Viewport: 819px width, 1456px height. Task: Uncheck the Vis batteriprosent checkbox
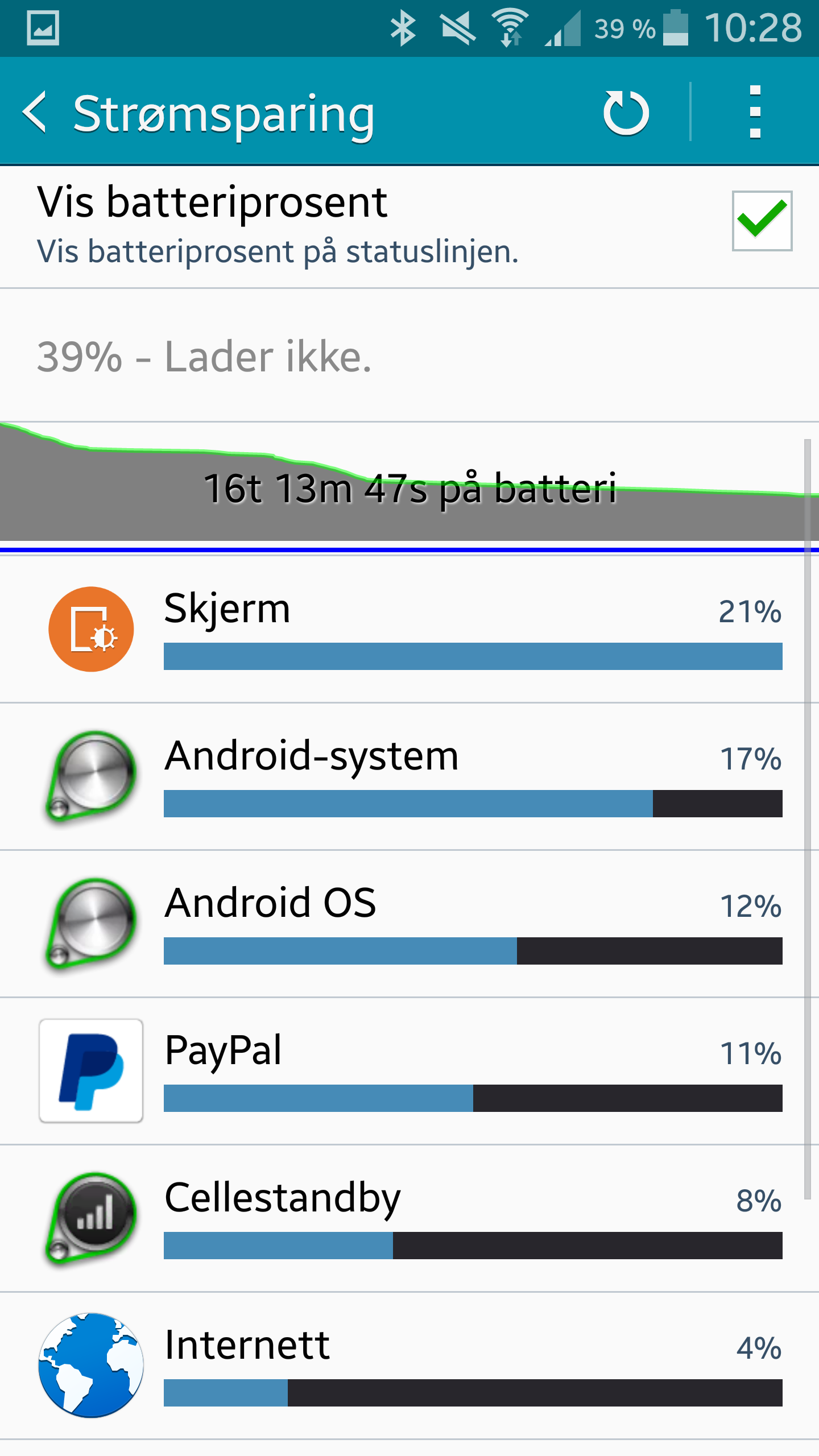pos(762,221)
